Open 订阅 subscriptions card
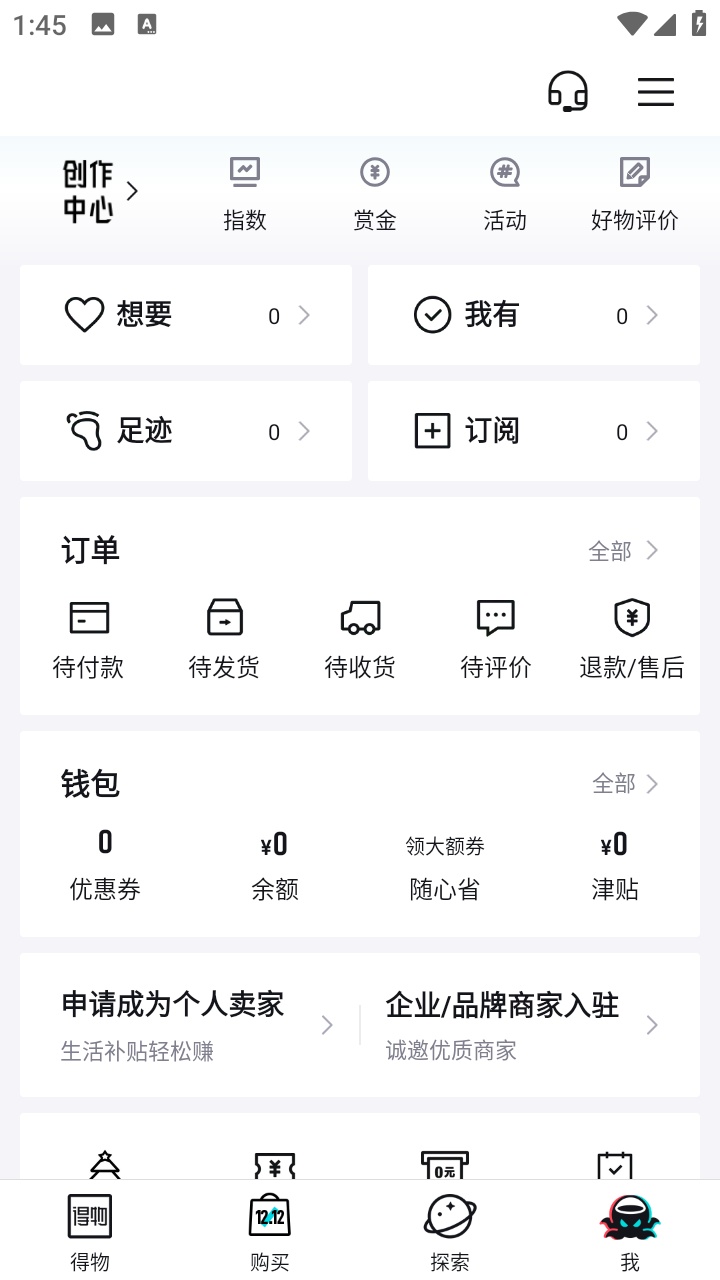The width and height of the screenshot is (720, 1280). point(534,431)
